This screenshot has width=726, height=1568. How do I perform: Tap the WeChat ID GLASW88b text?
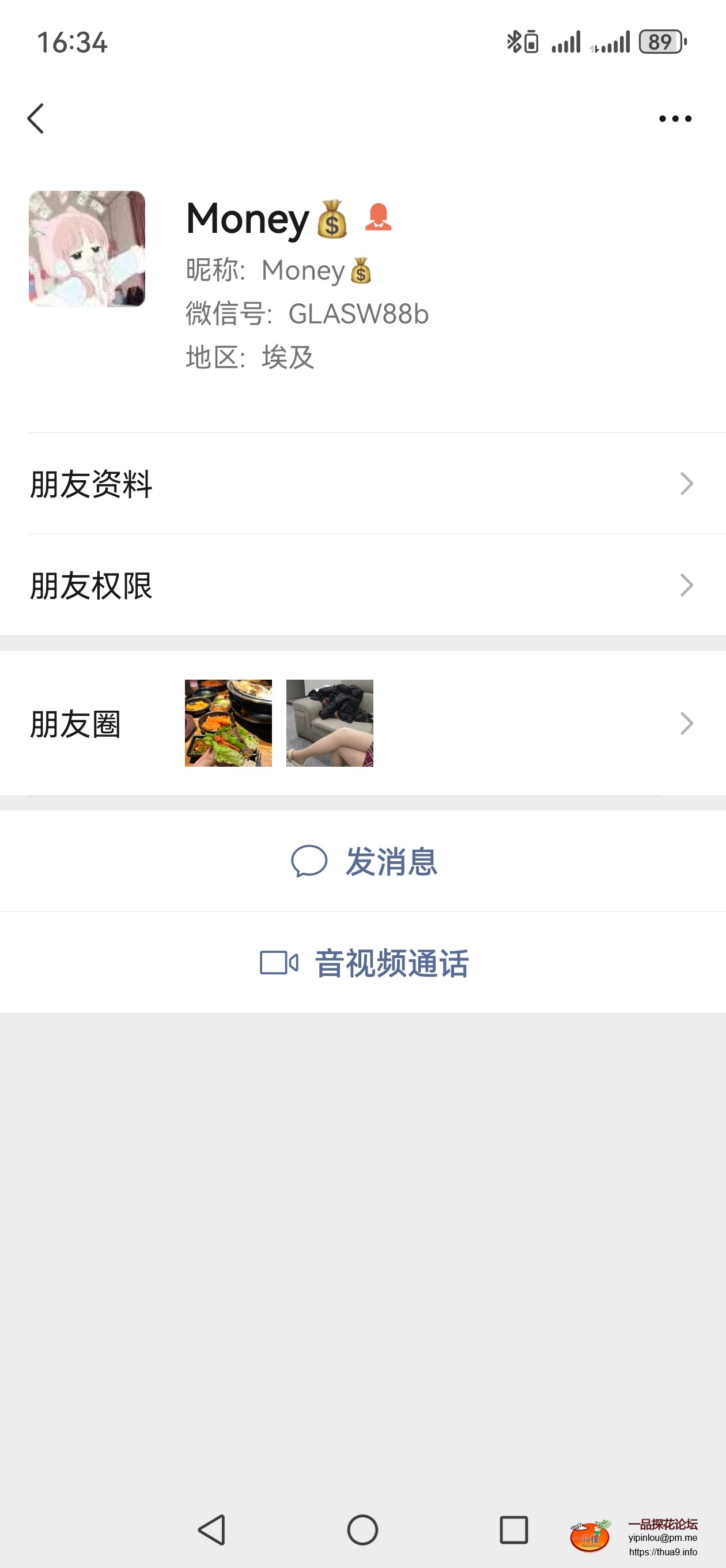[358, 314]
